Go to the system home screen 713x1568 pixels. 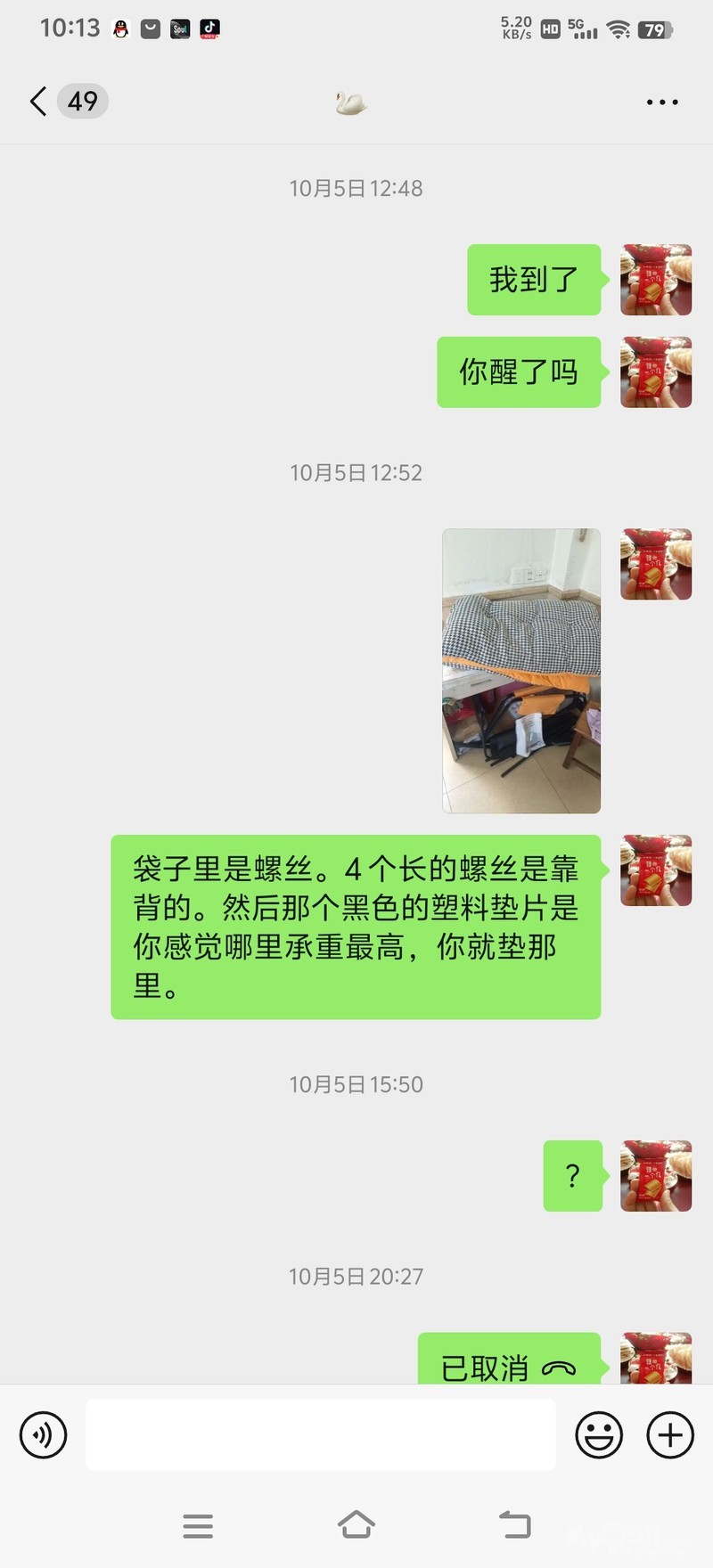coord(356,1525)
